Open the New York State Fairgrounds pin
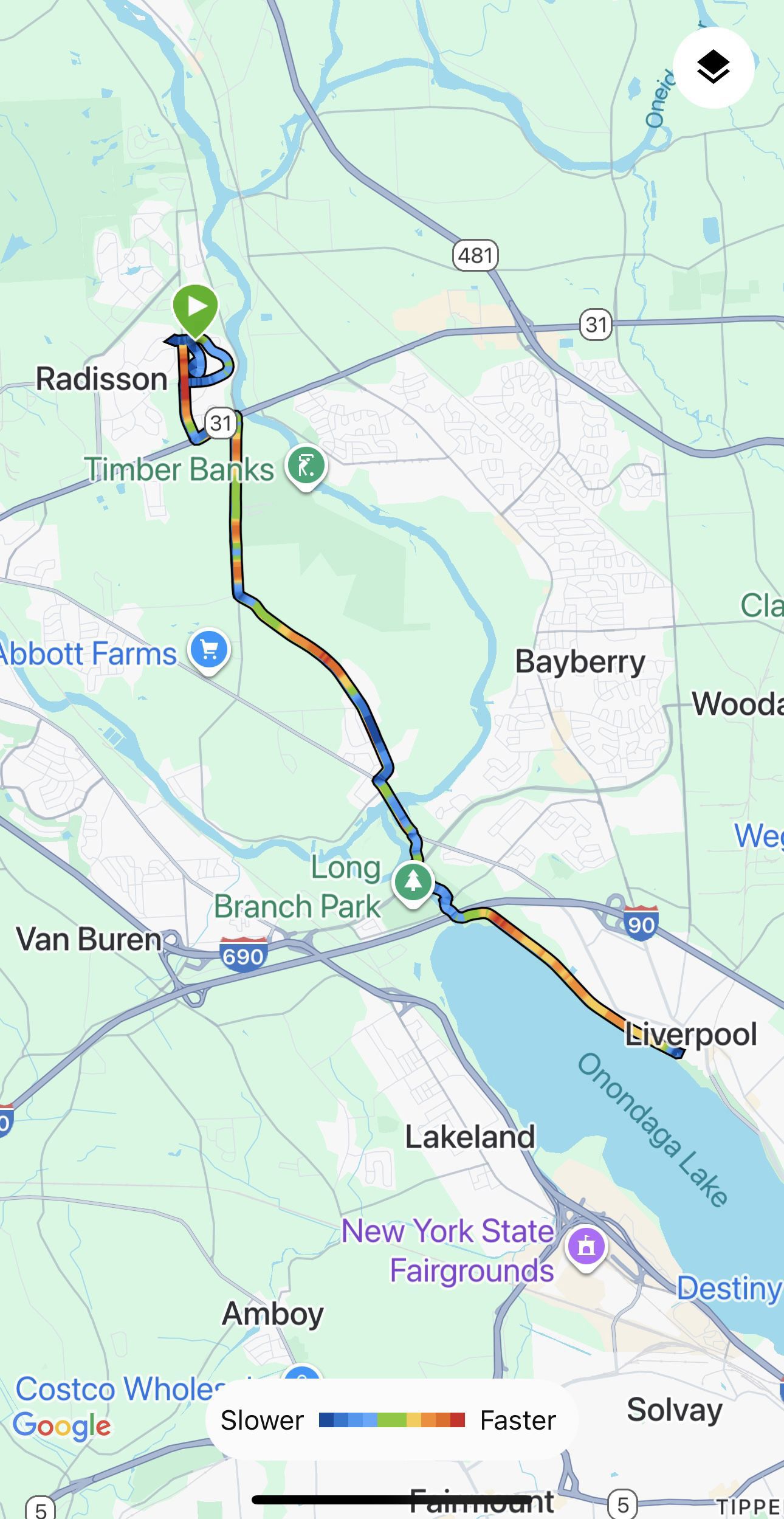This screenshot has height=1519, width=784. [585, 1249]
